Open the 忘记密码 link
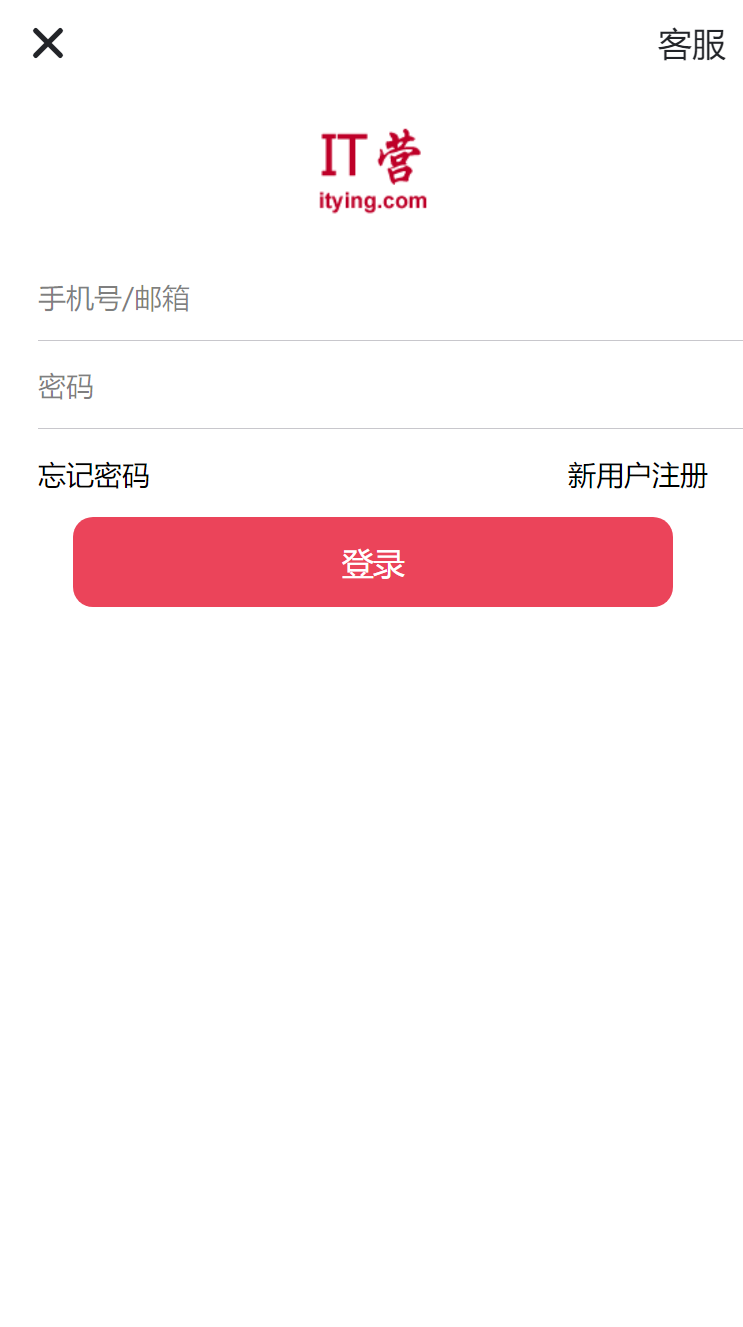The width and height of the screenshot is (743, 1327). click(94, 476)
